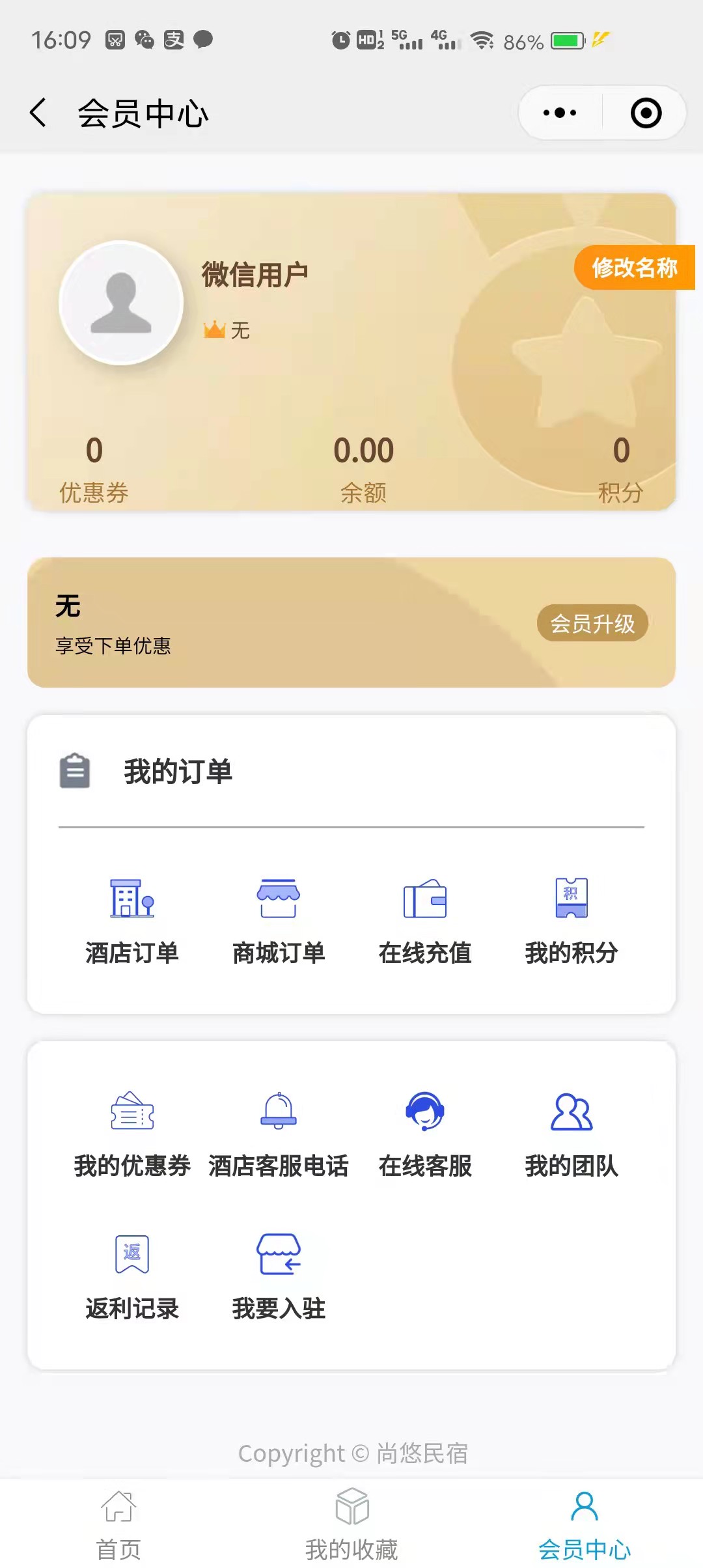Open the mini program more options menu
Image resolution: width=703 pixels, height=1568 pixels.
560,113
